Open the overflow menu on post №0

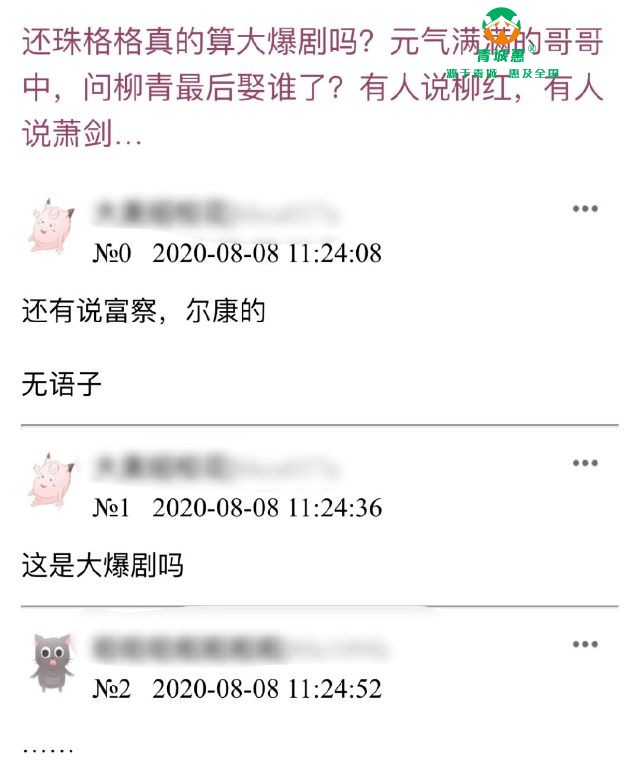pyautogui.click(x=585, y=209)
